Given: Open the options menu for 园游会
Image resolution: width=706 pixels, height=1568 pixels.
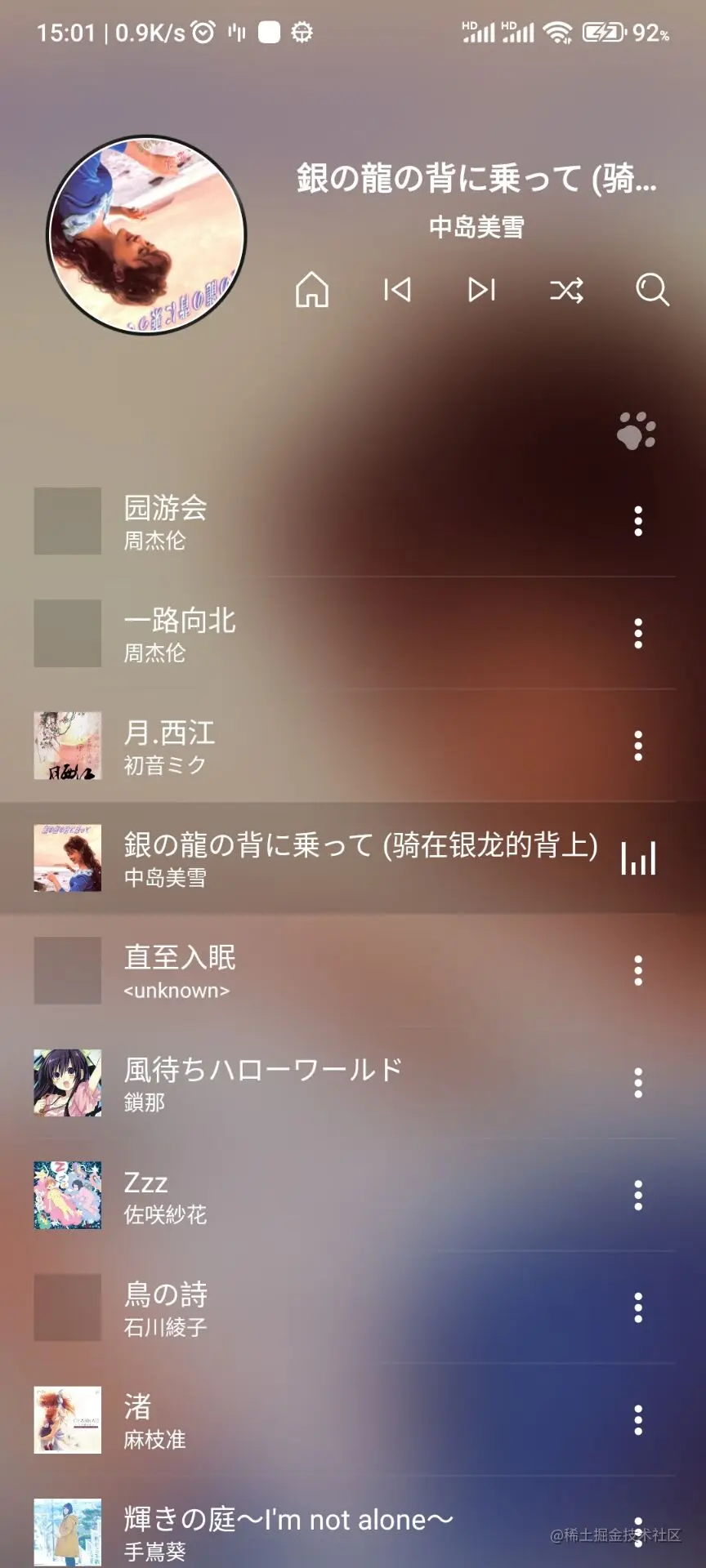Looking at the screenshot, I should pyautogui.click(x=638, y=523).
